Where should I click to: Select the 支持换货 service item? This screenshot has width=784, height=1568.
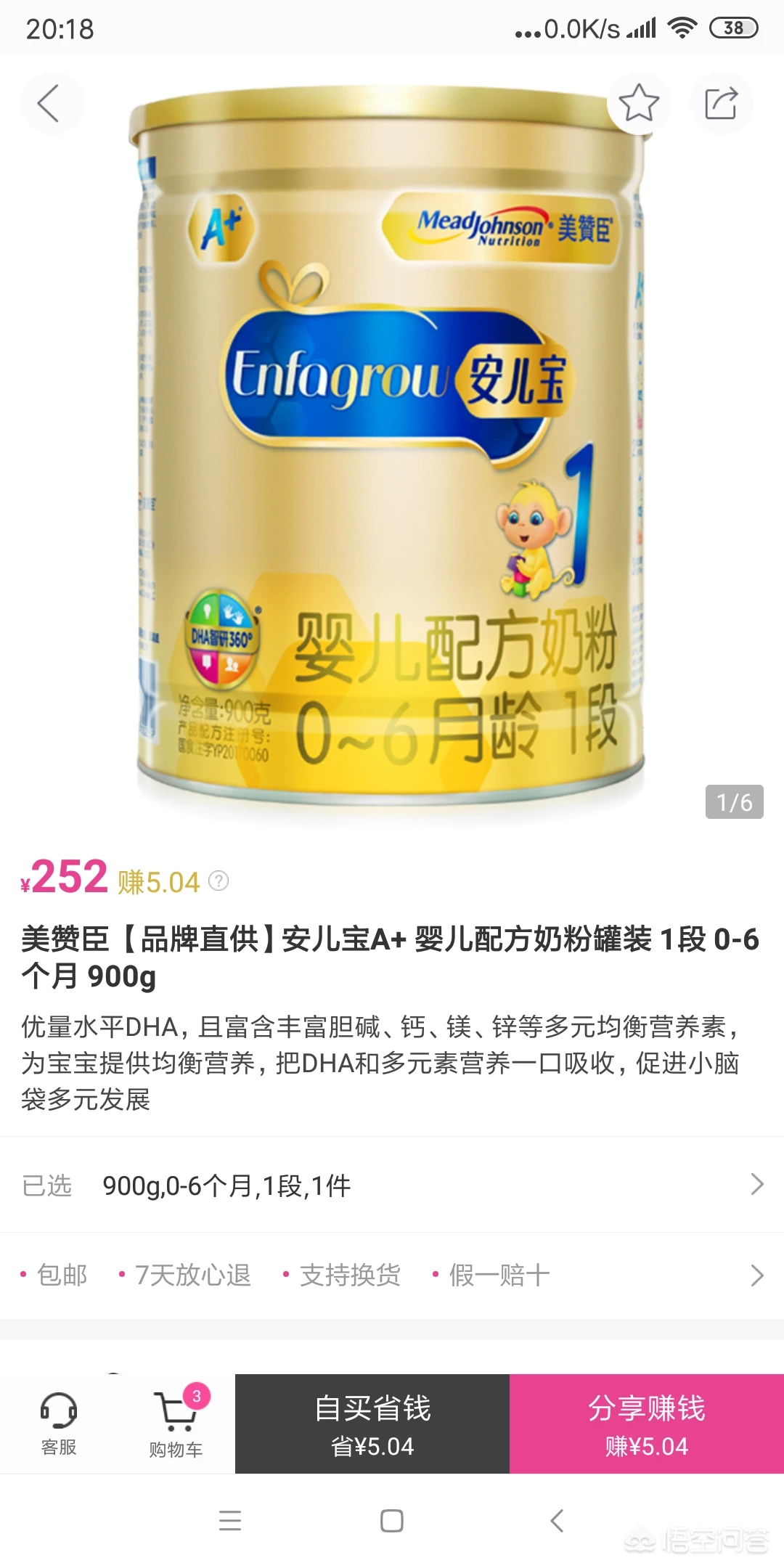point(350,1275)
